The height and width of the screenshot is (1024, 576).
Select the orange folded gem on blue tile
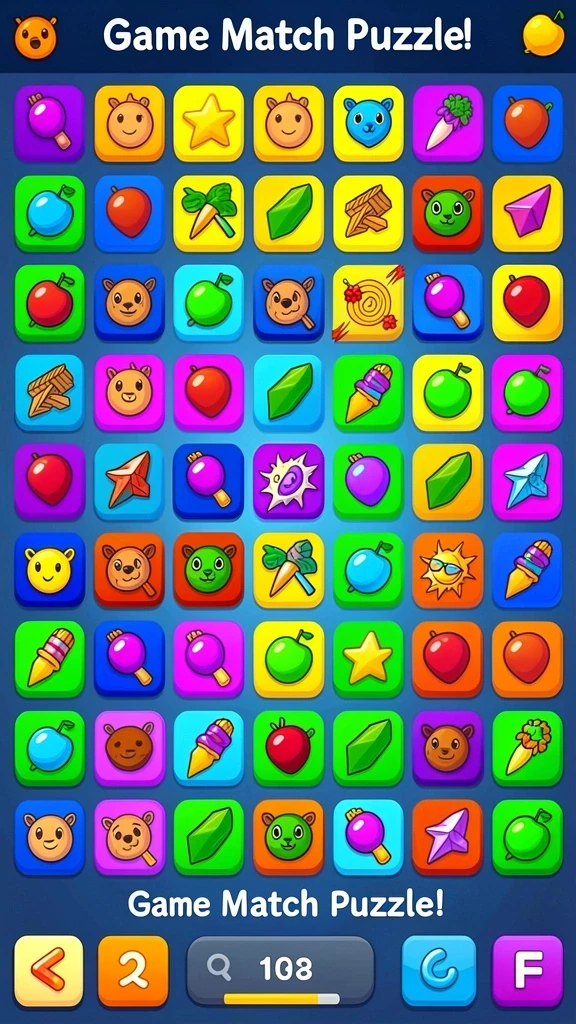click(129, 481)
